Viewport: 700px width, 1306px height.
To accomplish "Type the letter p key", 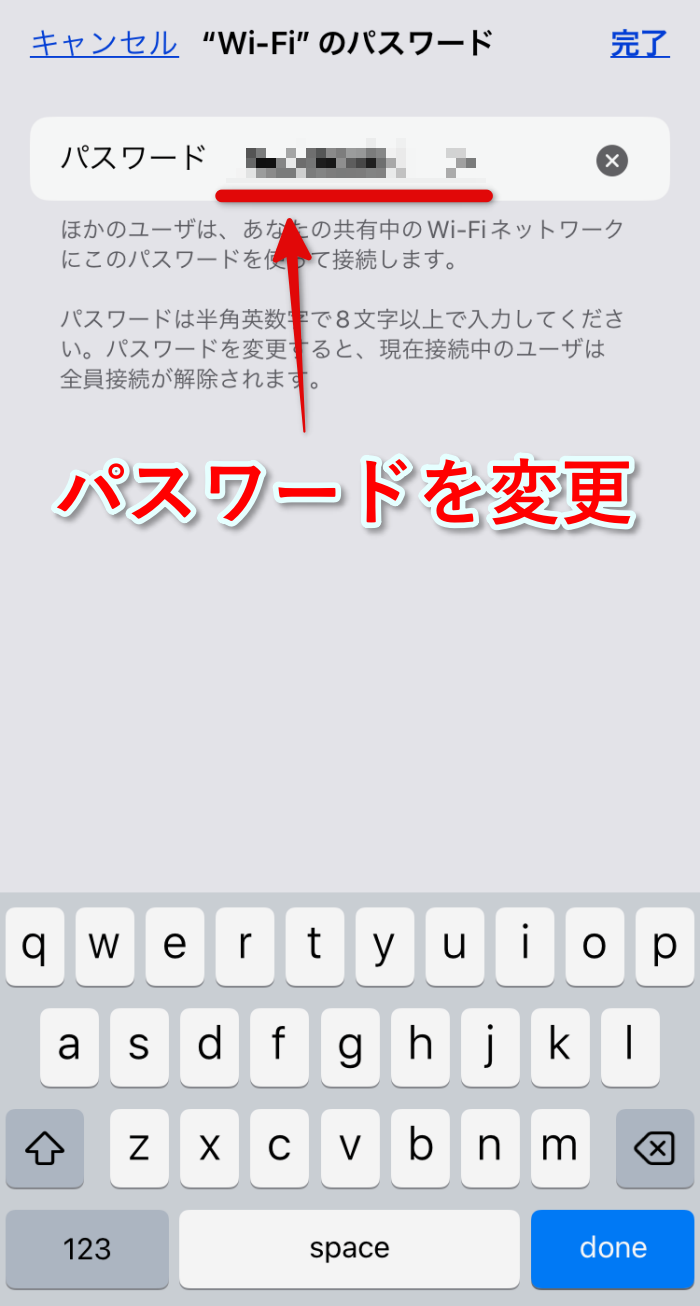I will coord(665,947).
